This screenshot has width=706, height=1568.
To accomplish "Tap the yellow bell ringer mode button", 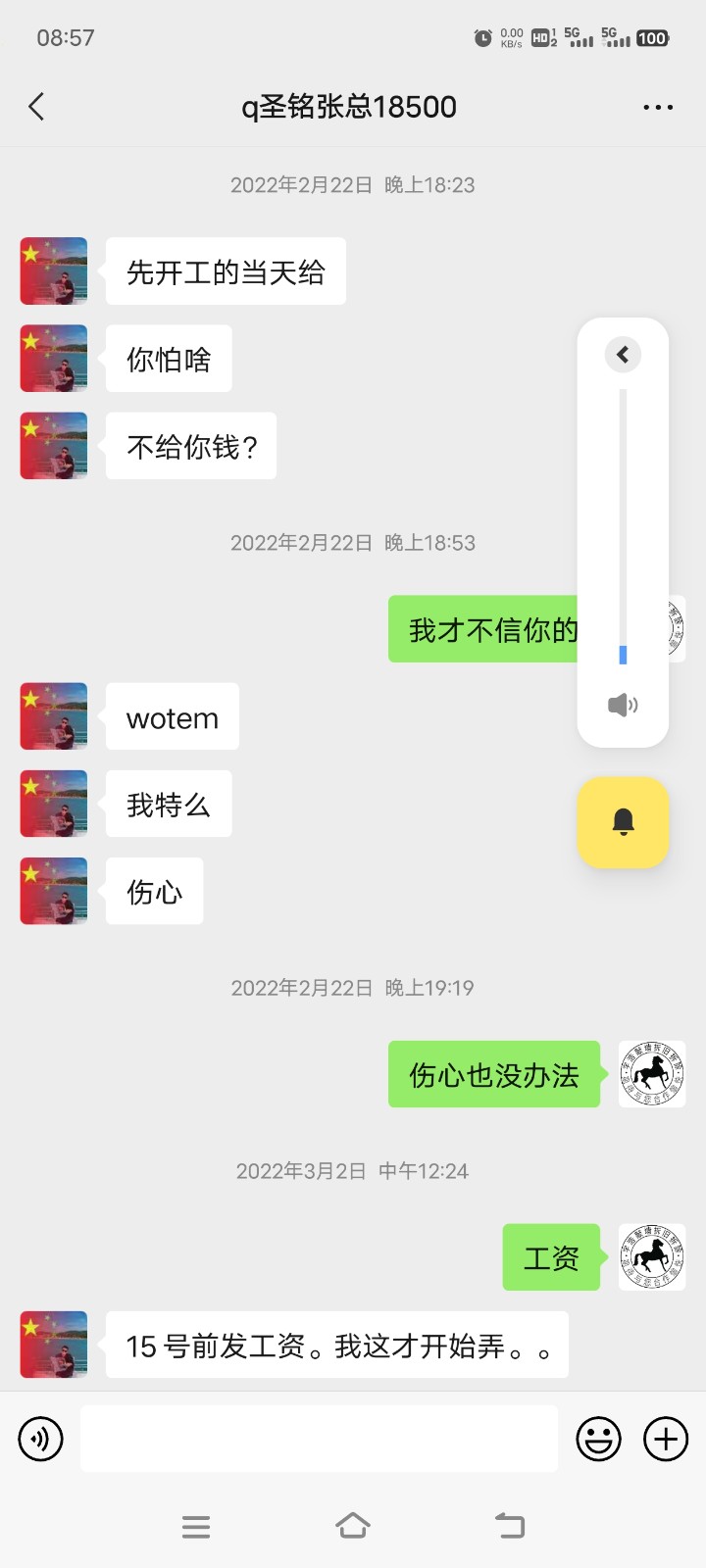I will click(x=623, y=822).
